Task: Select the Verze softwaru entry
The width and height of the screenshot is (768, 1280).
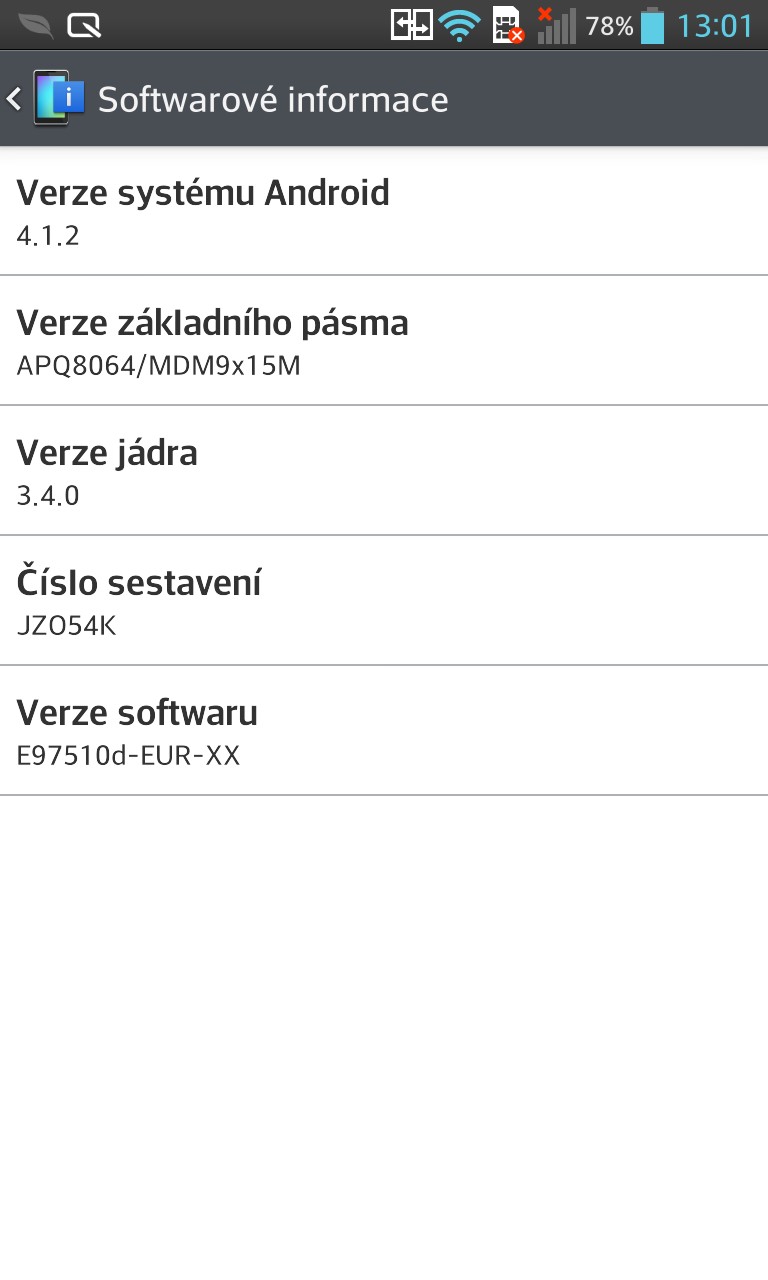Action: point(384,731)
